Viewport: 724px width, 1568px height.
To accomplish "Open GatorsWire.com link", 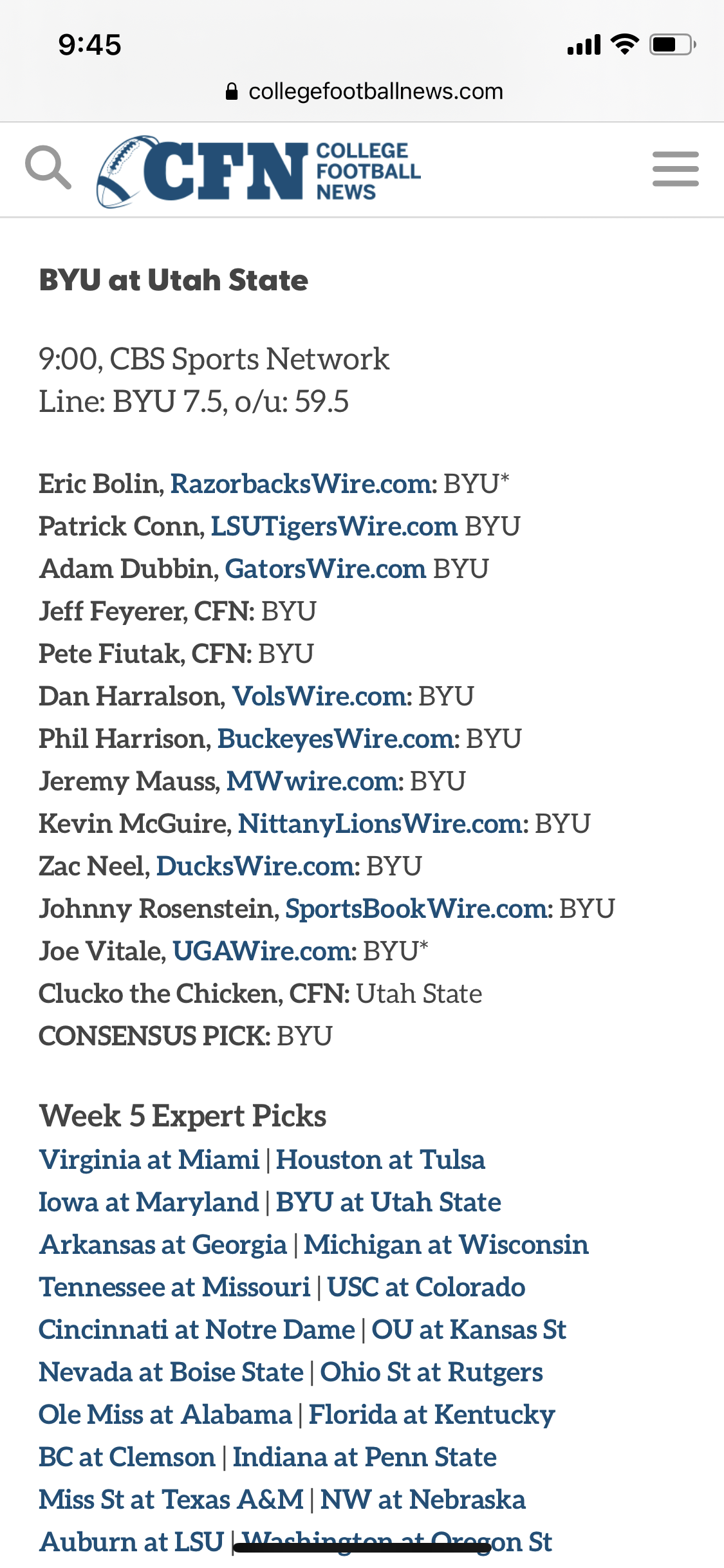I will 325,569.
